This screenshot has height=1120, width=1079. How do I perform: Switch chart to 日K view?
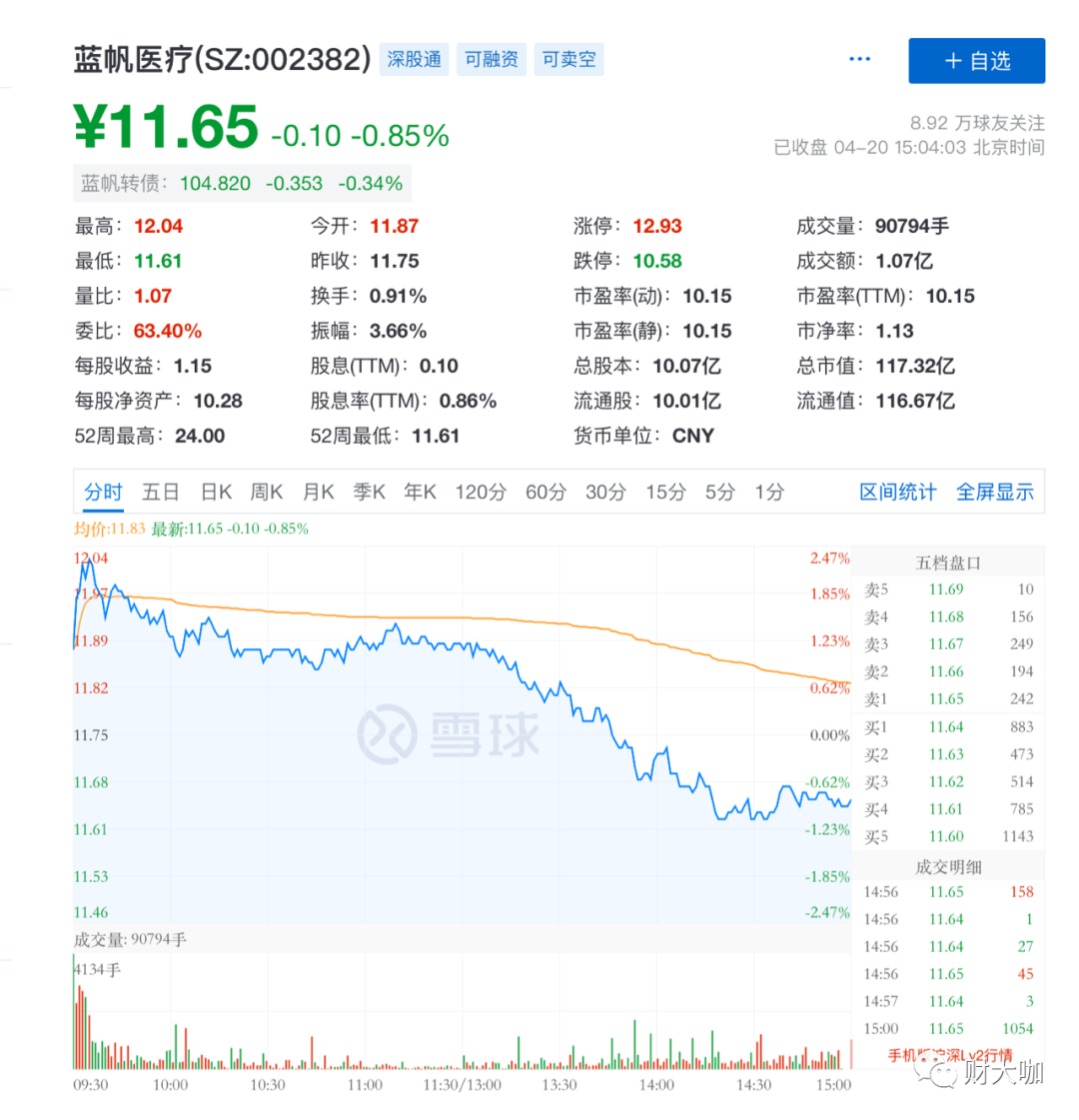[x=216, y=493]
